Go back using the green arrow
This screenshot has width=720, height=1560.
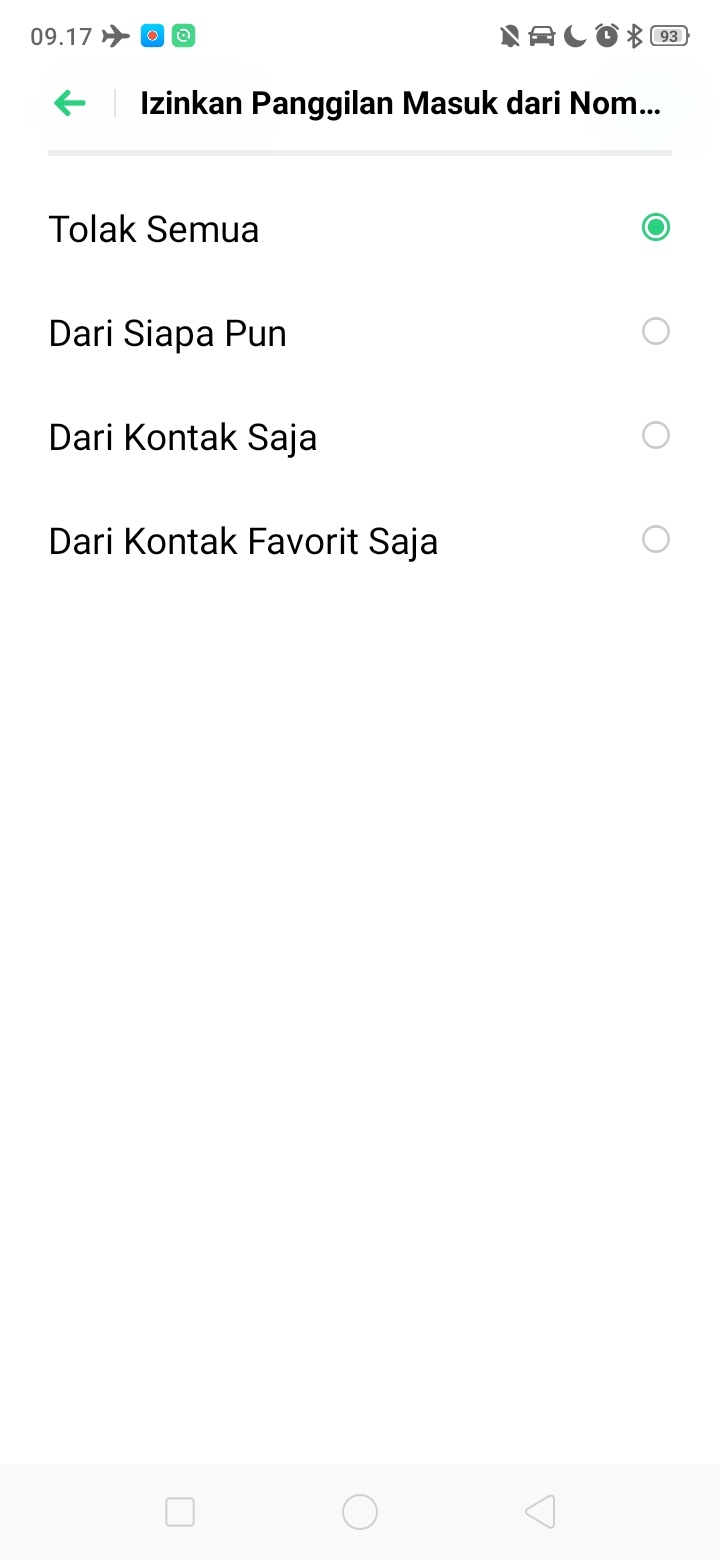coord(70,102)
